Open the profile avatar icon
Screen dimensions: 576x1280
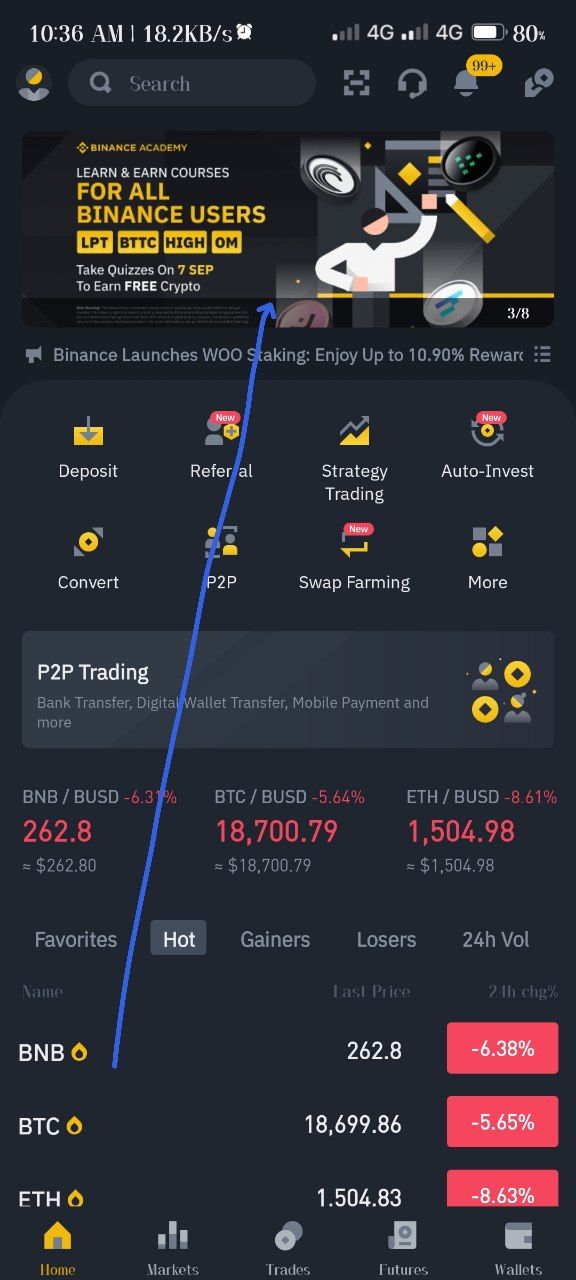[x=34, y=83]
